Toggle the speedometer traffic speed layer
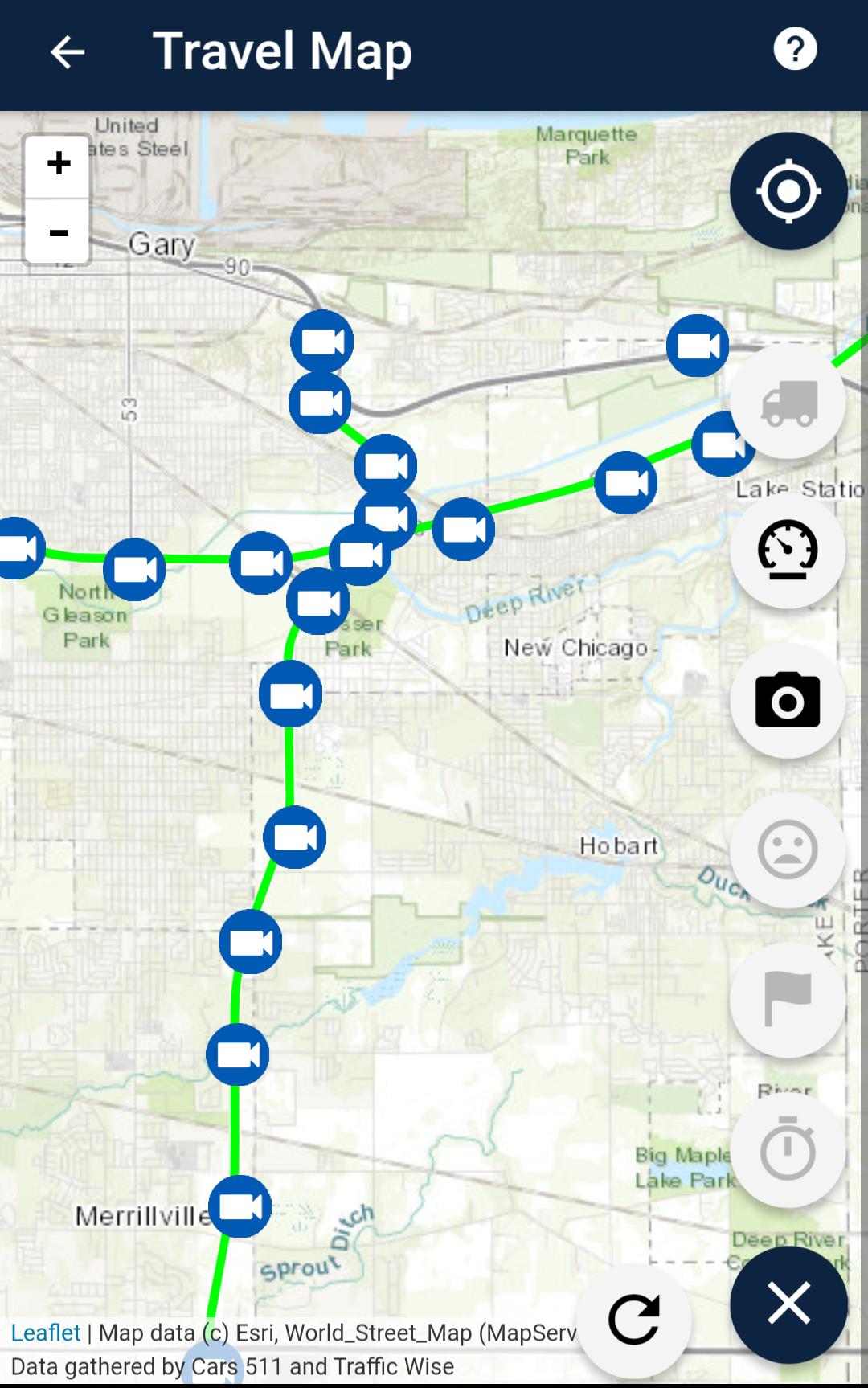 pos(788,551)
